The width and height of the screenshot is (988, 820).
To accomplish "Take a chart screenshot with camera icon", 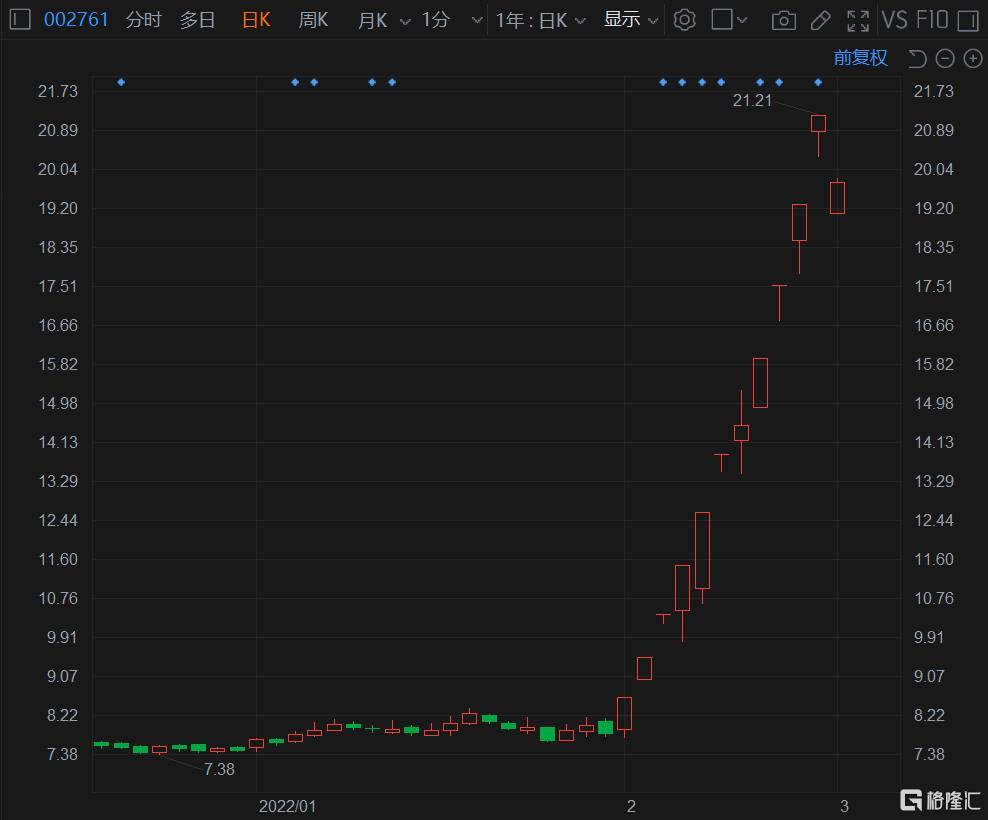I will point(784,20).
